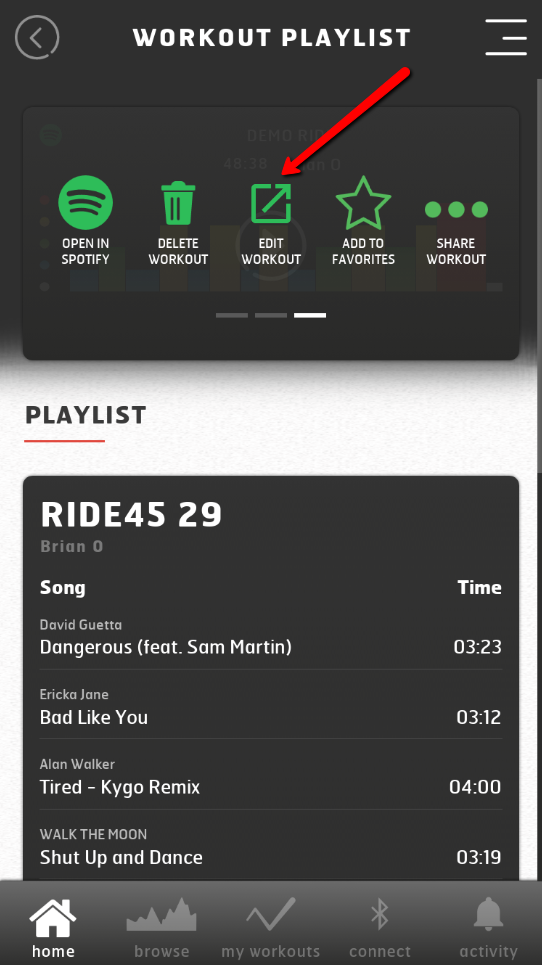542x965 pixels.
Task: Choose Shut Up and Dance song
Action: click(x=271, y=847)
